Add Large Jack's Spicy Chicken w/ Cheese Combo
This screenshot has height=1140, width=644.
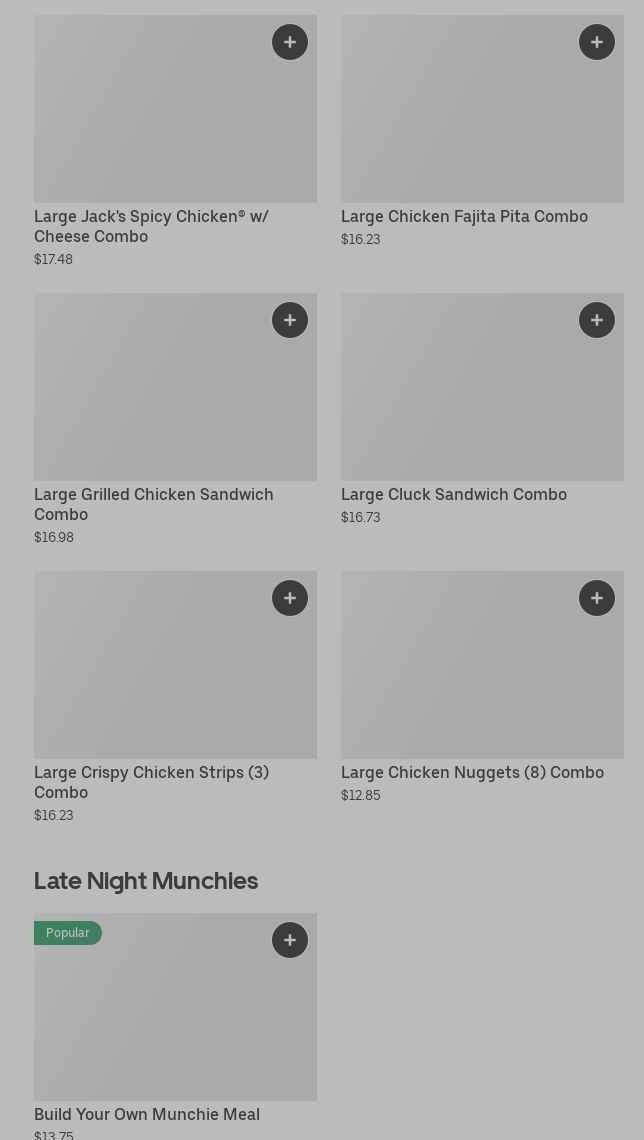click(x=290, y=42)
